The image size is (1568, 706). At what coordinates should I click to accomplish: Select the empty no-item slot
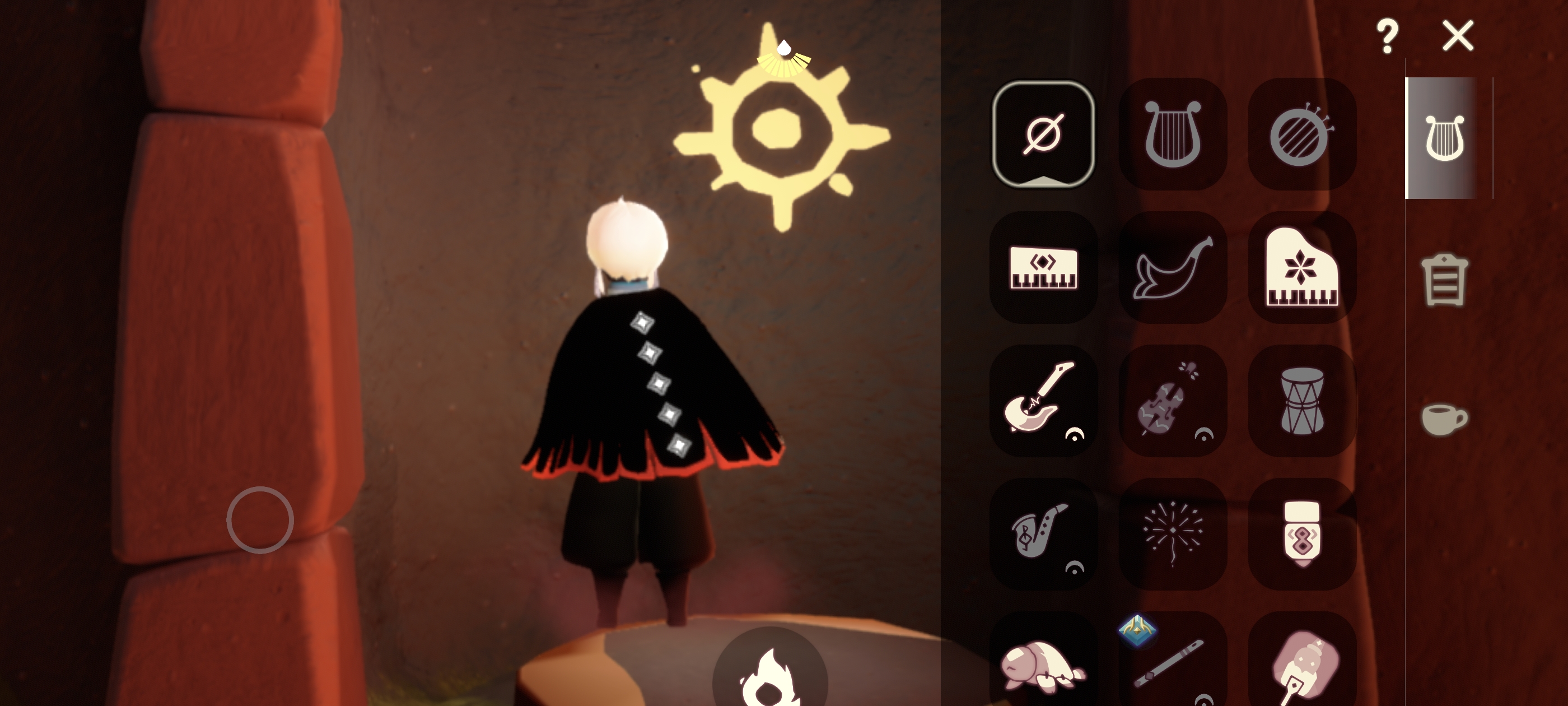pyautogui.click(x=1043, y=133)
